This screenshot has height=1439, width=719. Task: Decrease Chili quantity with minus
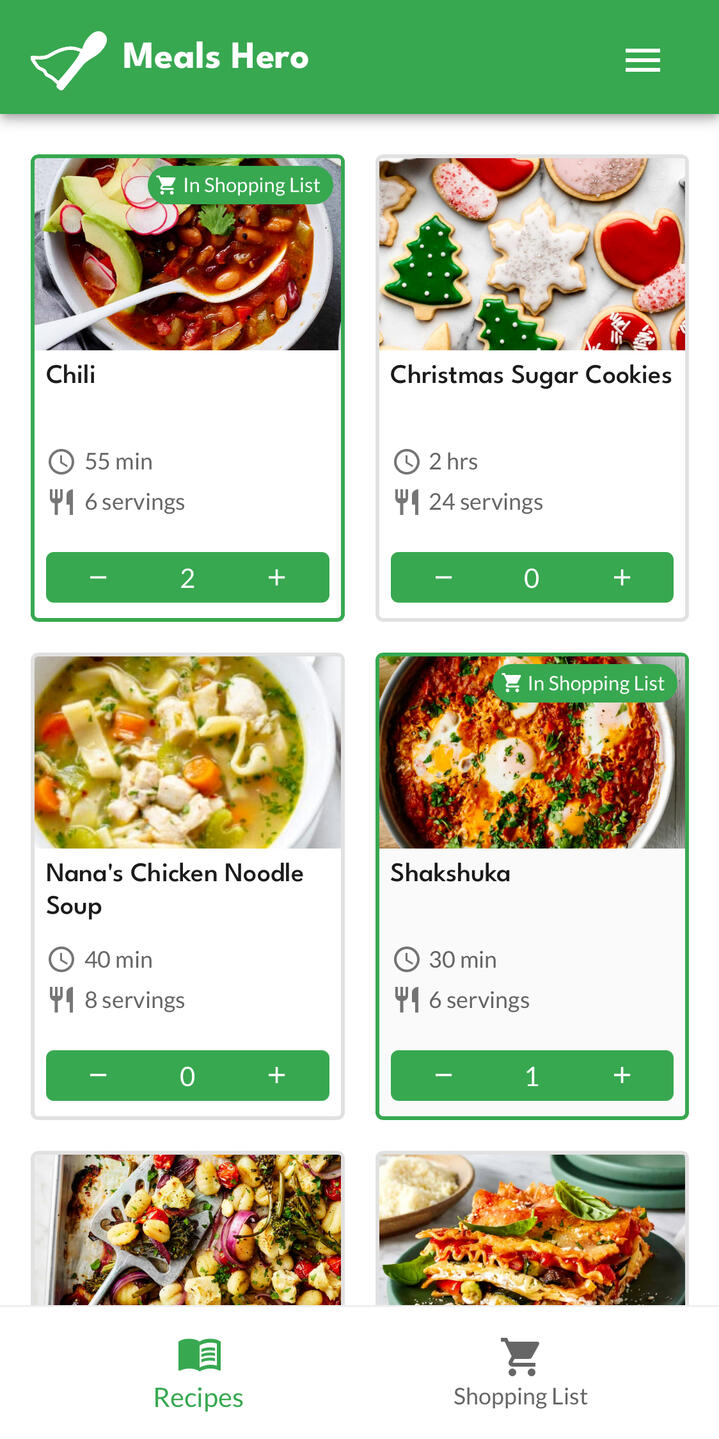[x=98, y=578]
